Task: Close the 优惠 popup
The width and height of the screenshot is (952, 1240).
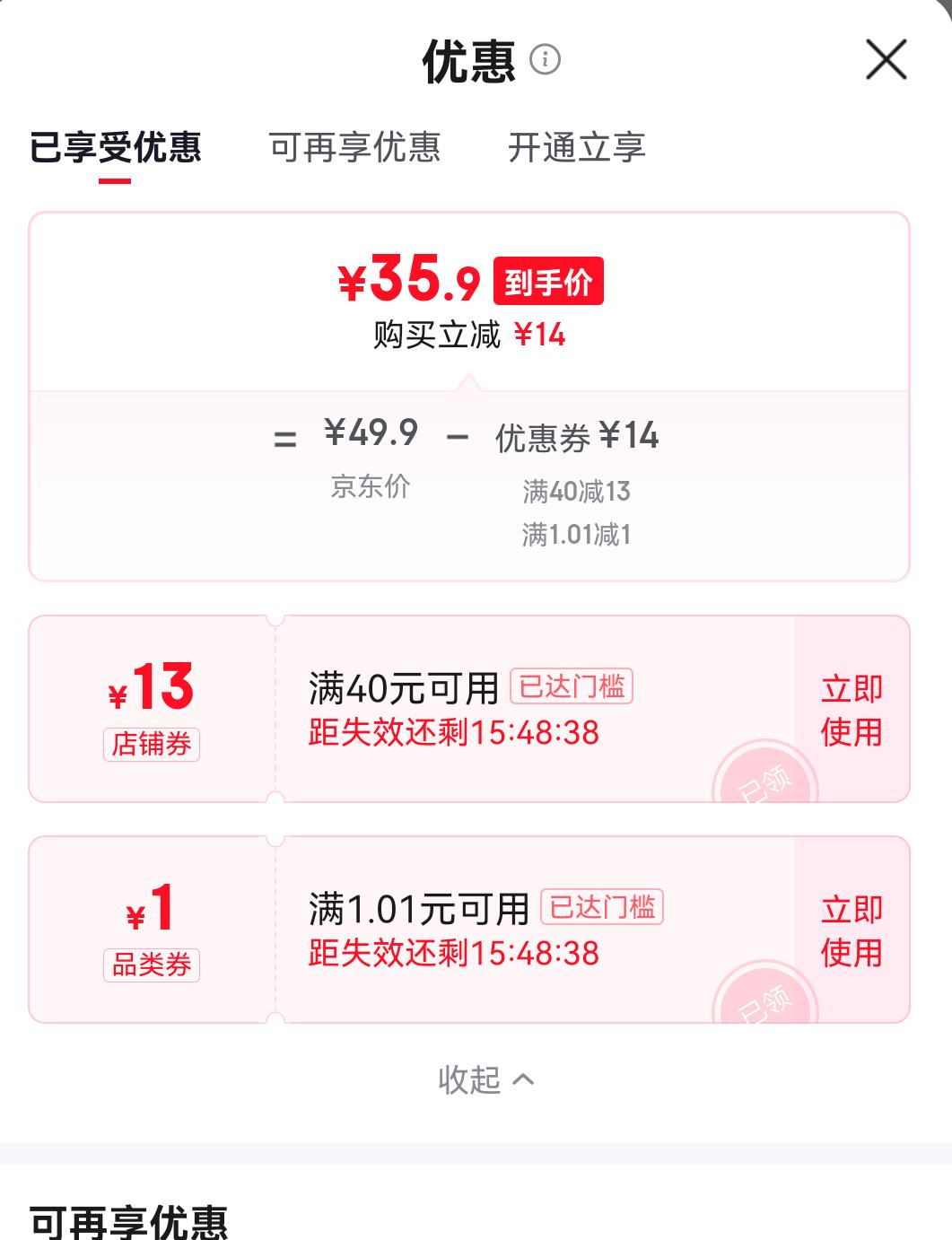Action: (x=886, y=59)
